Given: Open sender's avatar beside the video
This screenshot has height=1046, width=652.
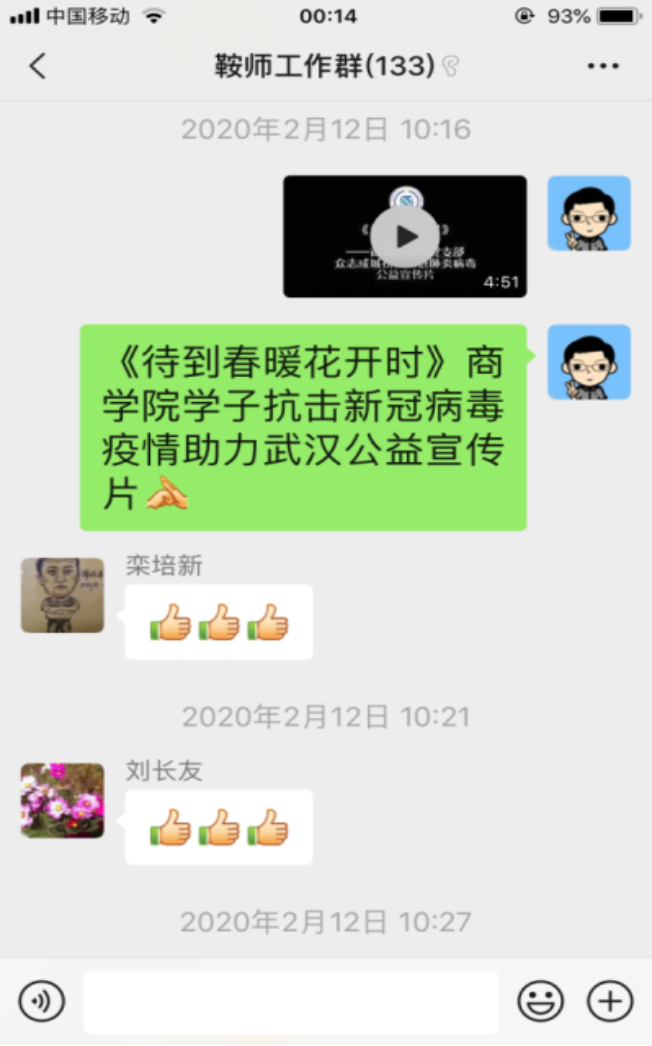Looking at the screenshot, I should pos(589,213).
